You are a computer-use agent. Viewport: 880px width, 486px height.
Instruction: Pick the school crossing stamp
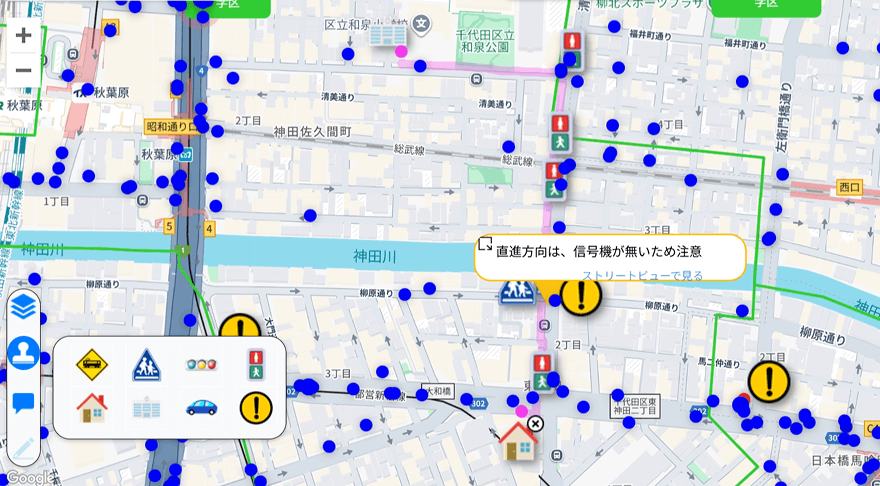click(x=146, y=364)
